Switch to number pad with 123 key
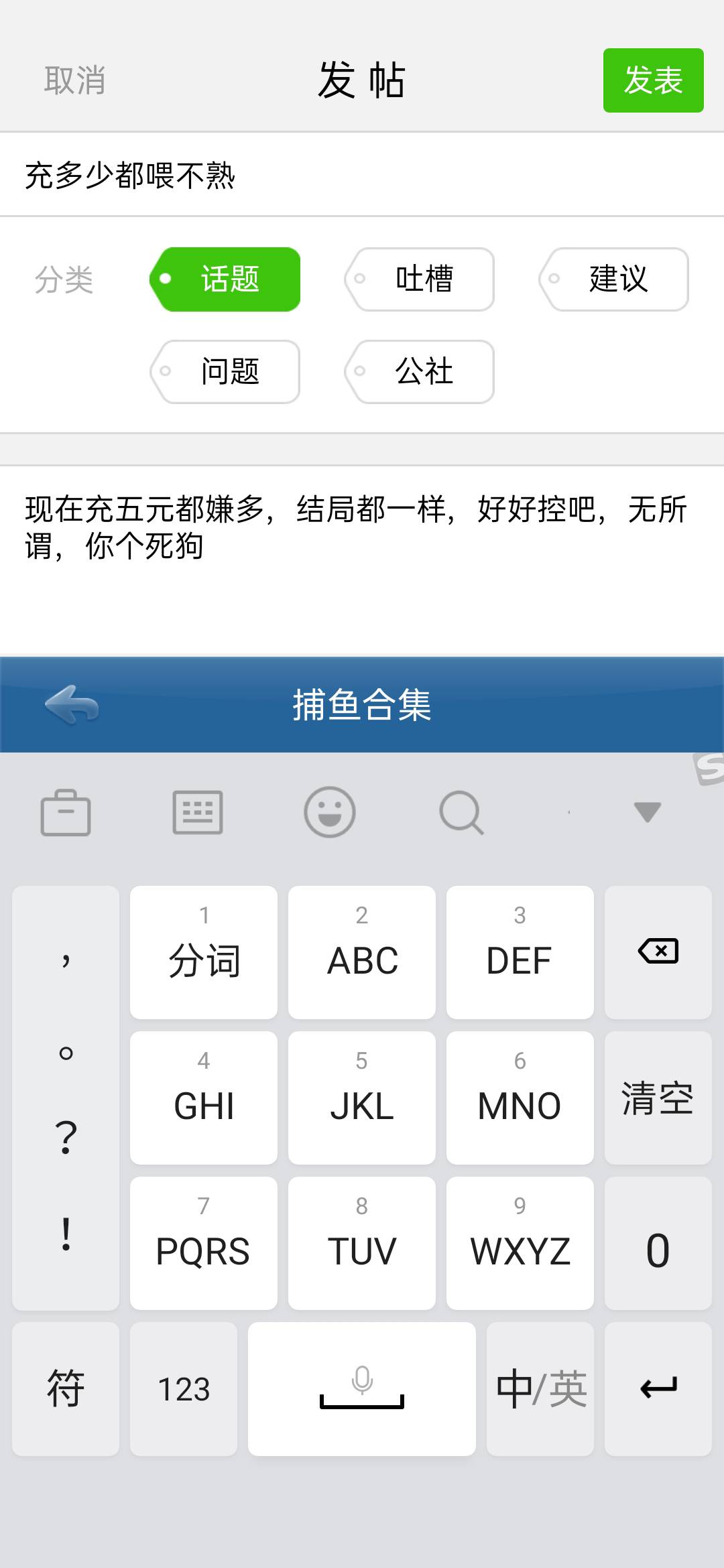 182,1389
